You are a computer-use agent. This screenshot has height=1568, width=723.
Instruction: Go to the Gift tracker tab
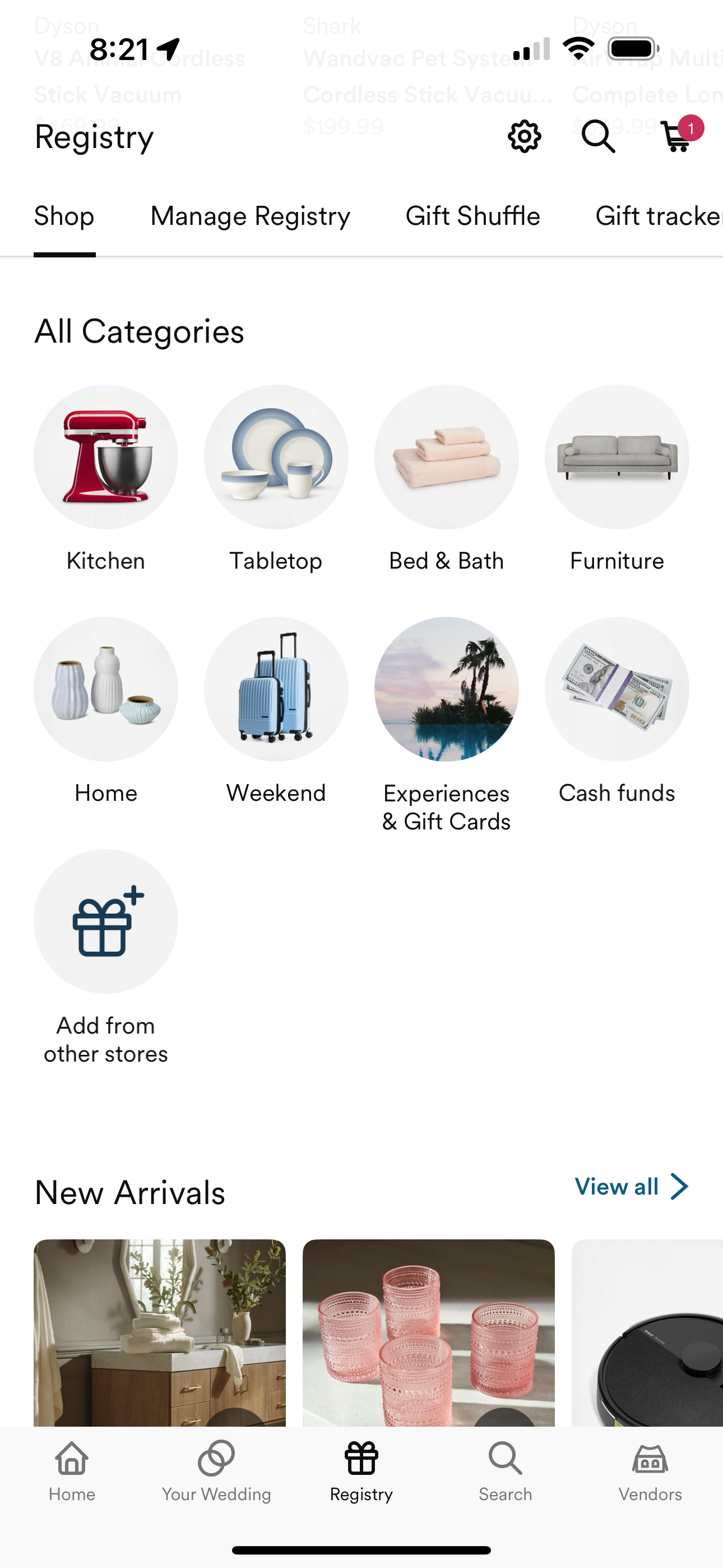click(657, 216)
